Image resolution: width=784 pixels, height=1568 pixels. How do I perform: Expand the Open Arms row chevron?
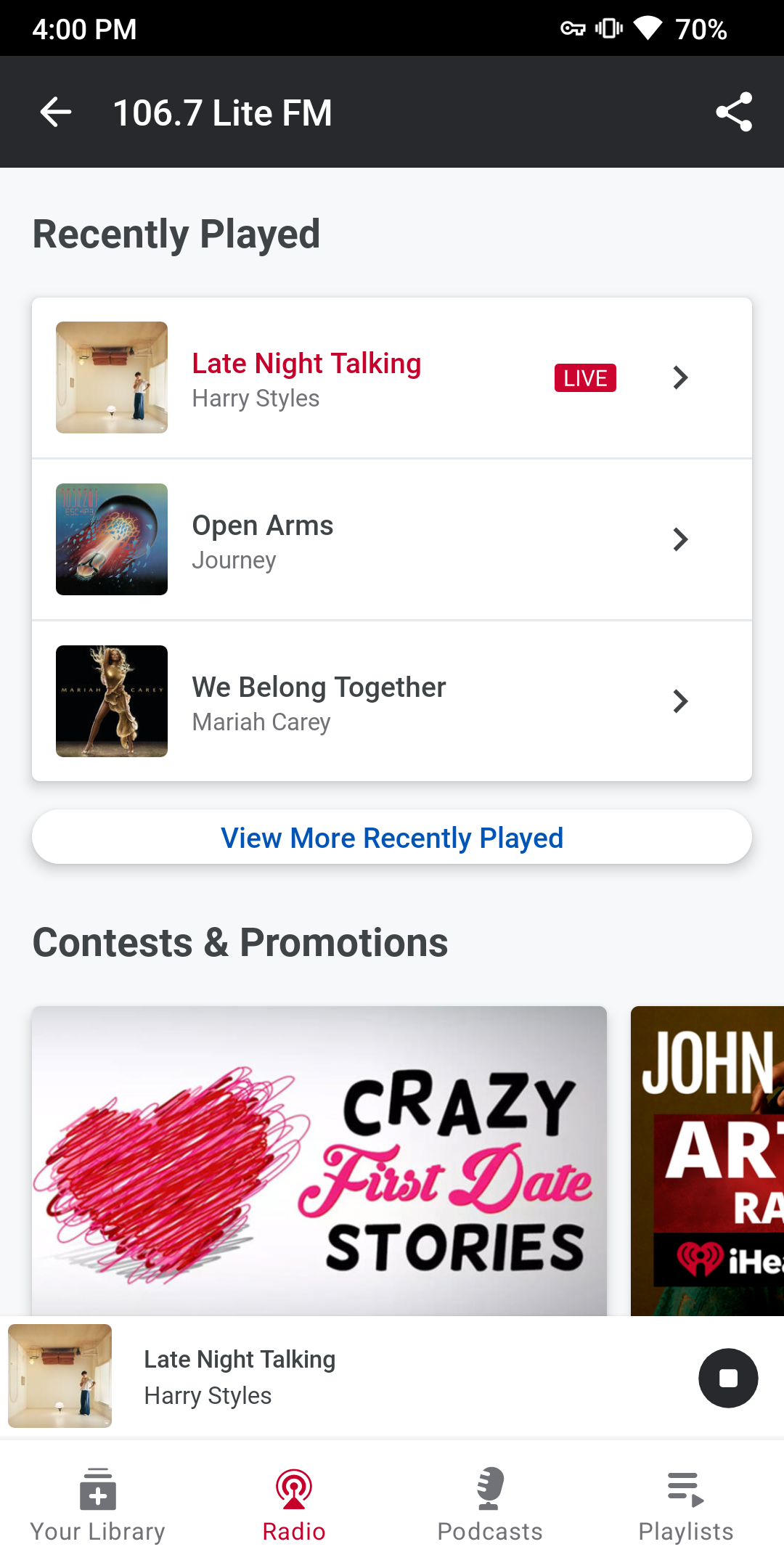click(x=679, y=539)
